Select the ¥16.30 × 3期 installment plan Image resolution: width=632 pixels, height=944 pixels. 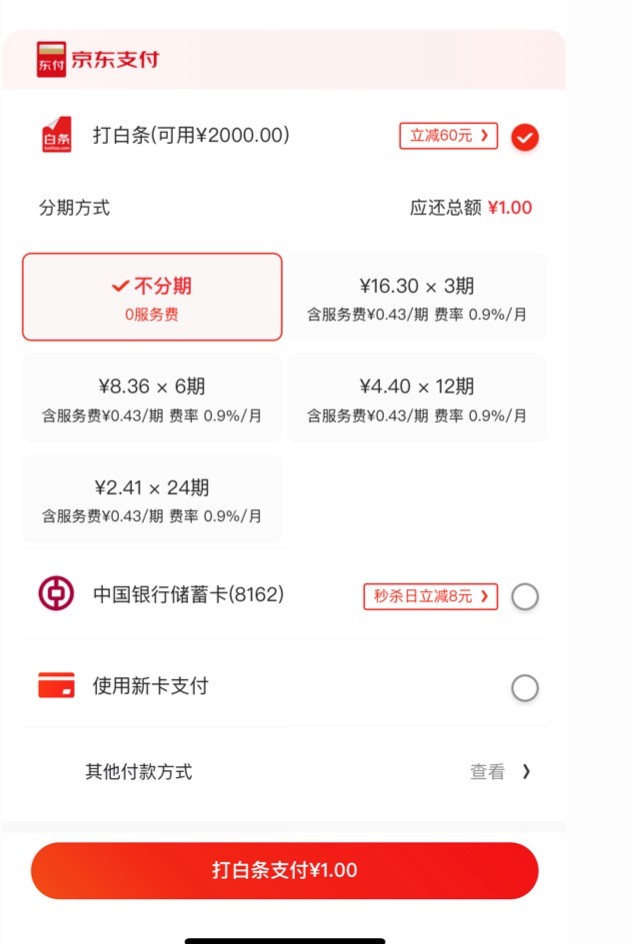click(x=417, y=297)
